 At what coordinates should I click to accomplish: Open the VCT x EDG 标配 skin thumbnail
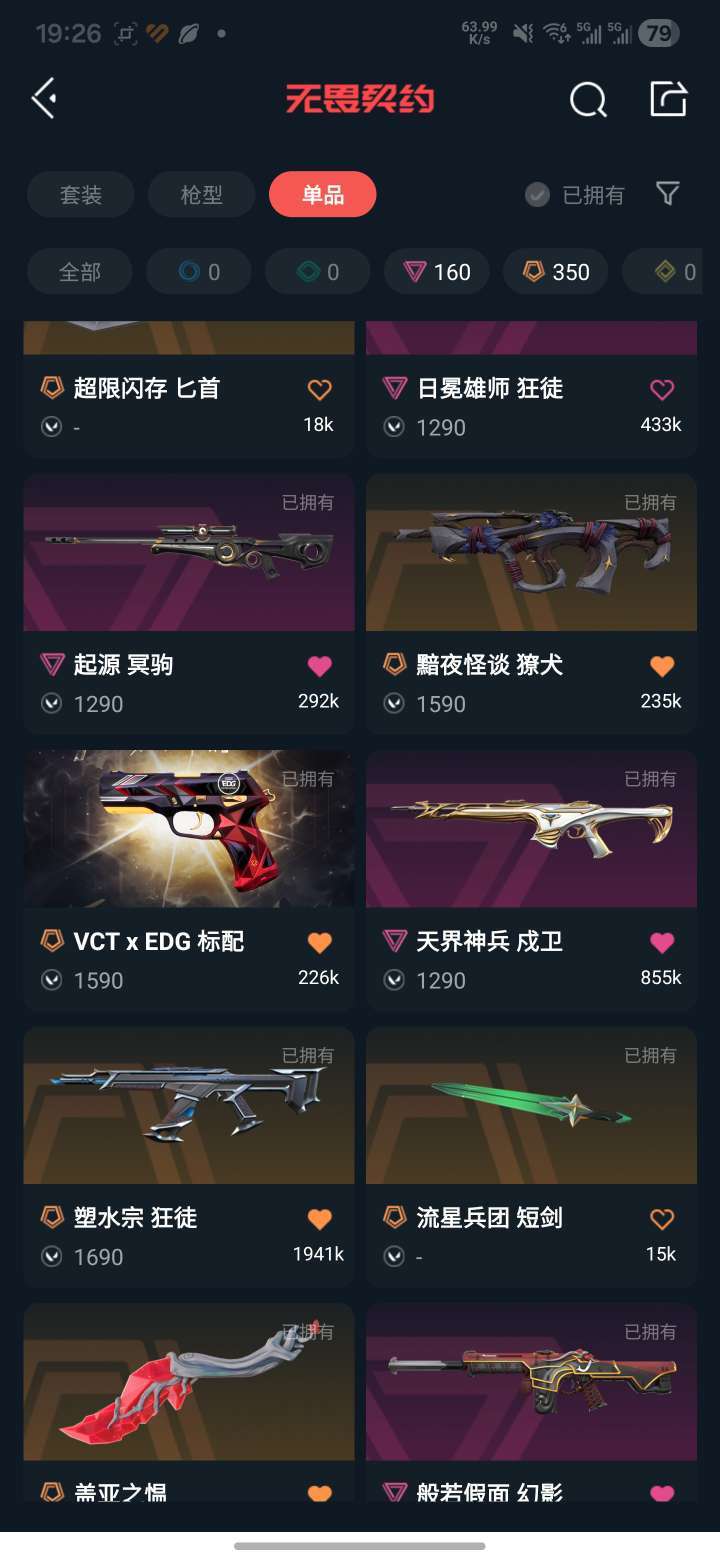pyautogui.click(x=188, y=828)
